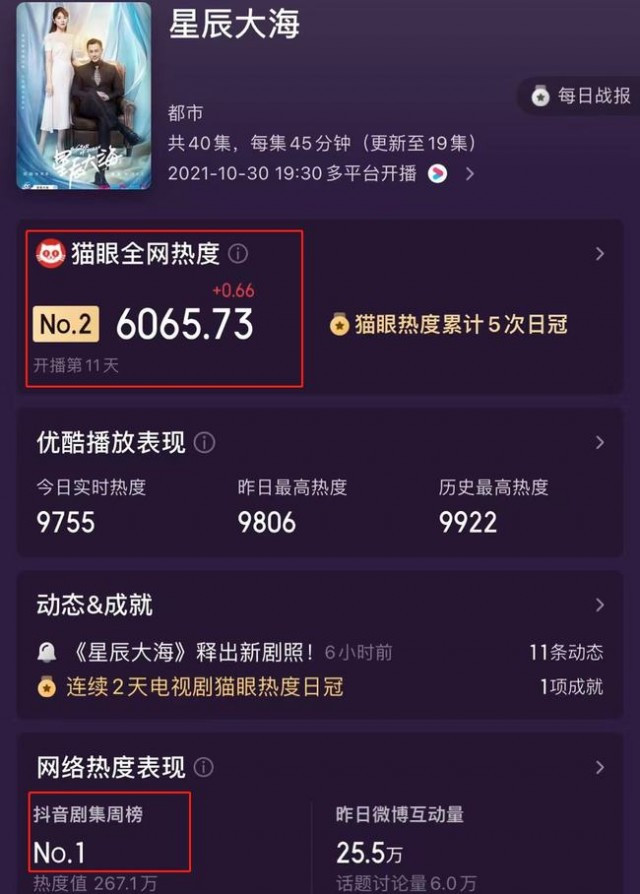Screen dimensions: 640x894
Task: Show info for 优酷播放表现
Action: 204,443
